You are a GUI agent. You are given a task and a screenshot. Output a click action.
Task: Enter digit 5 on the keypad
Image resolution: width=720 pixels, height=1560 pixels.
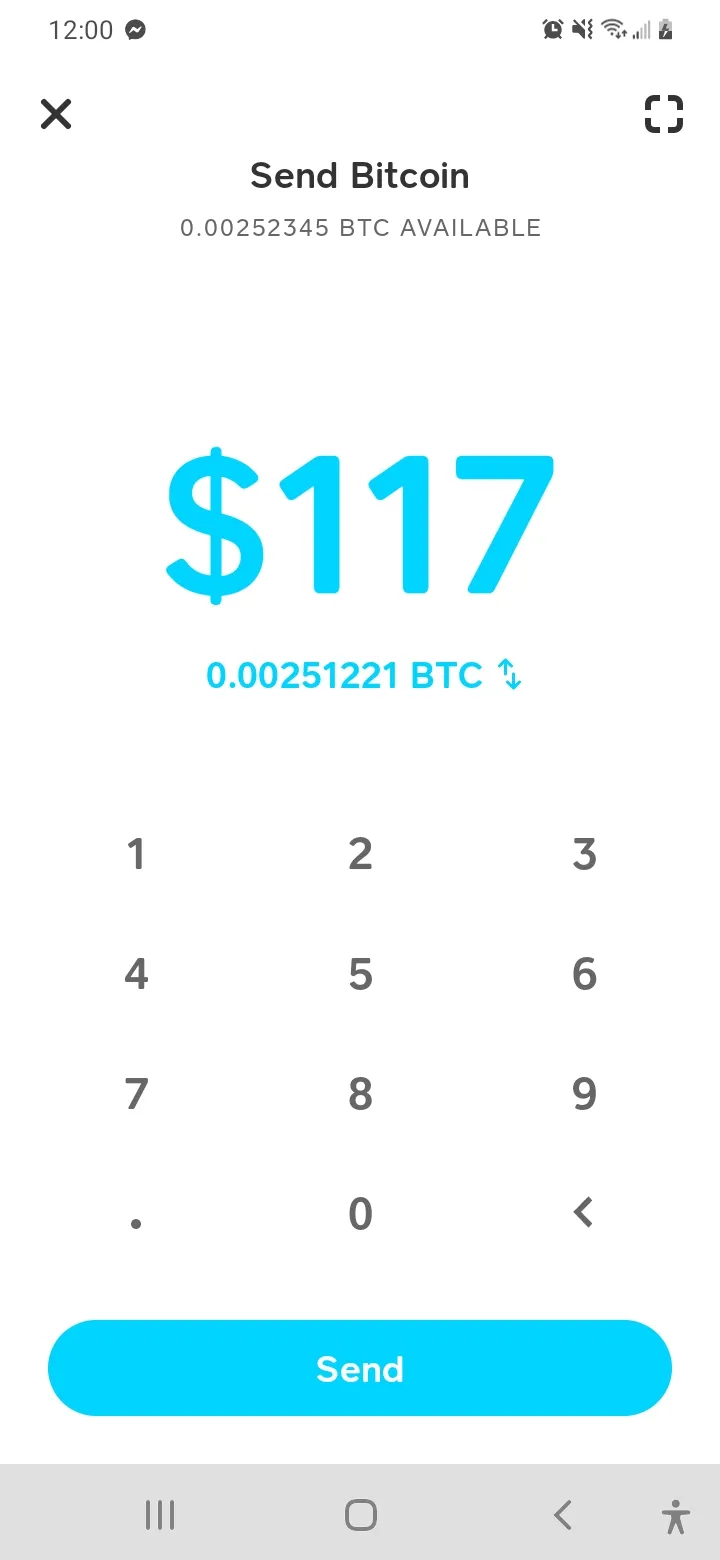360,974
